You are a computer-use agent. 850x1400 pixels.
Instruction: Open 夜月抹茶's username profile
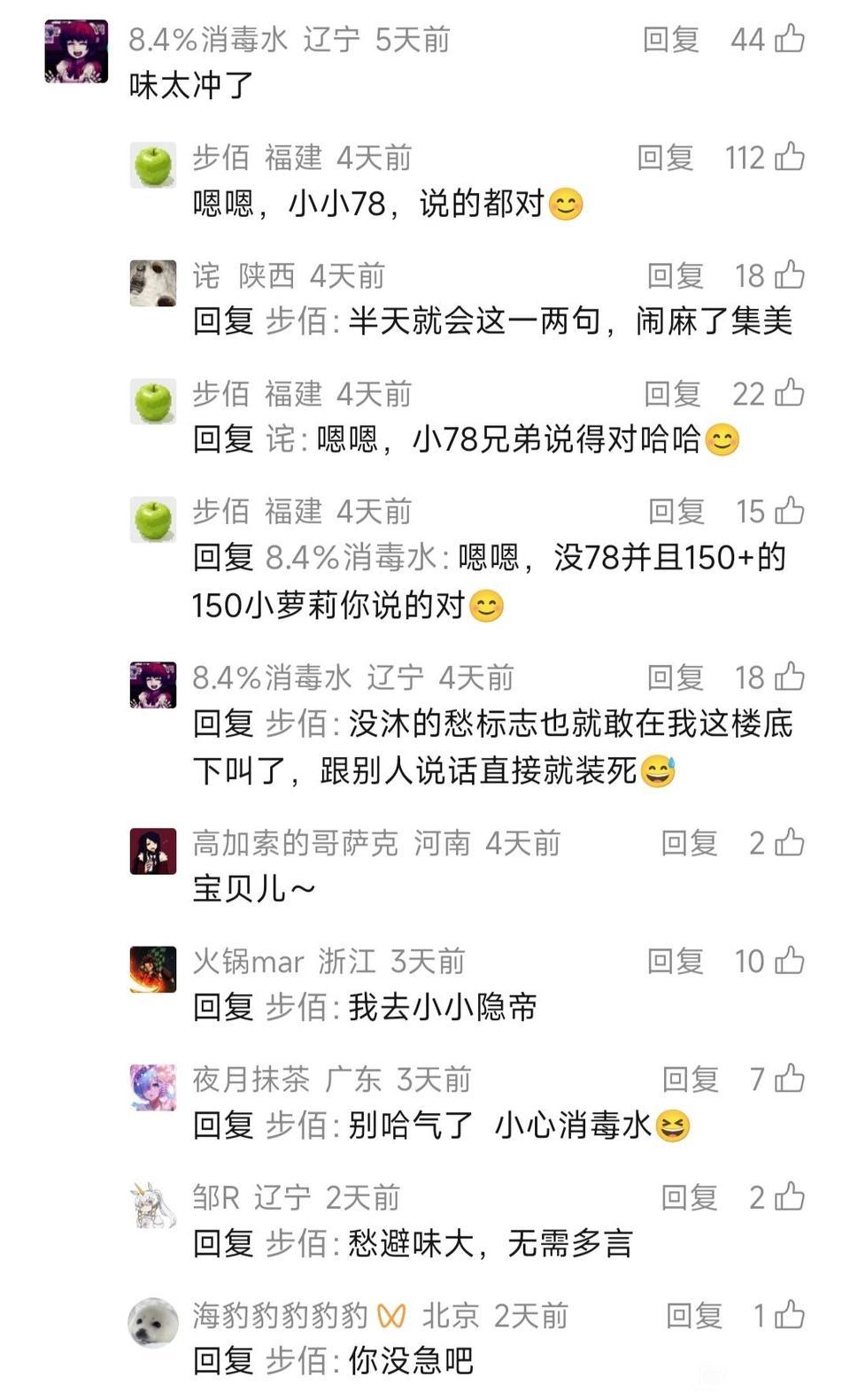(251, 1079)
